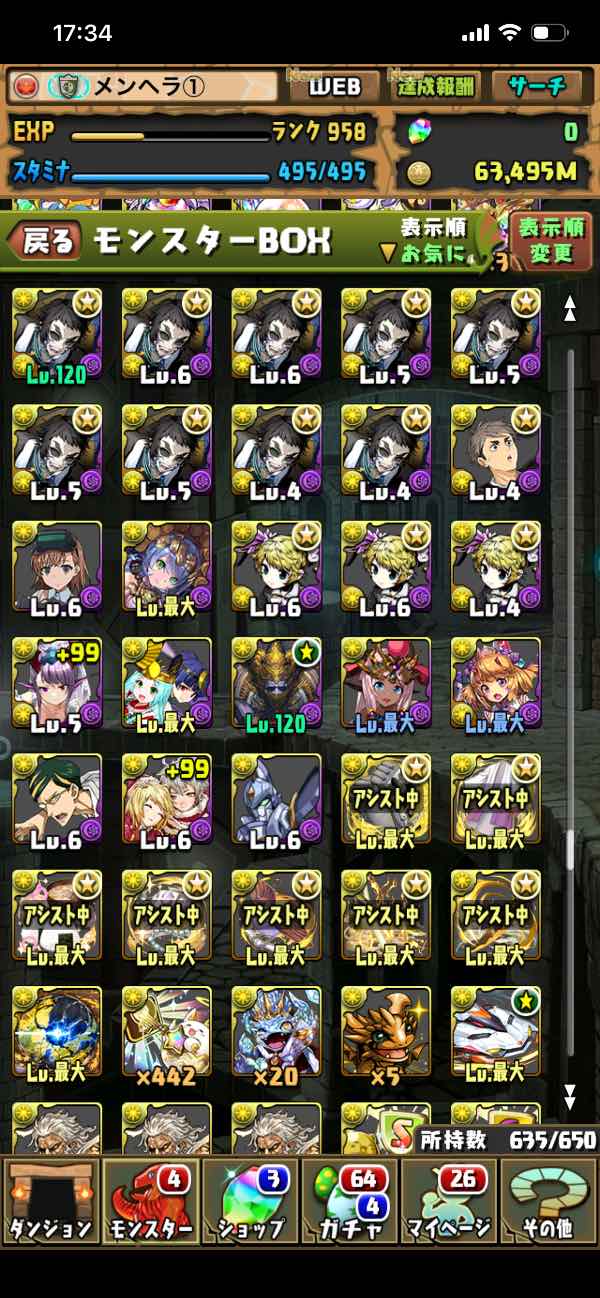Jump to top with scrollbar up arrows

(x=570, y=307)
